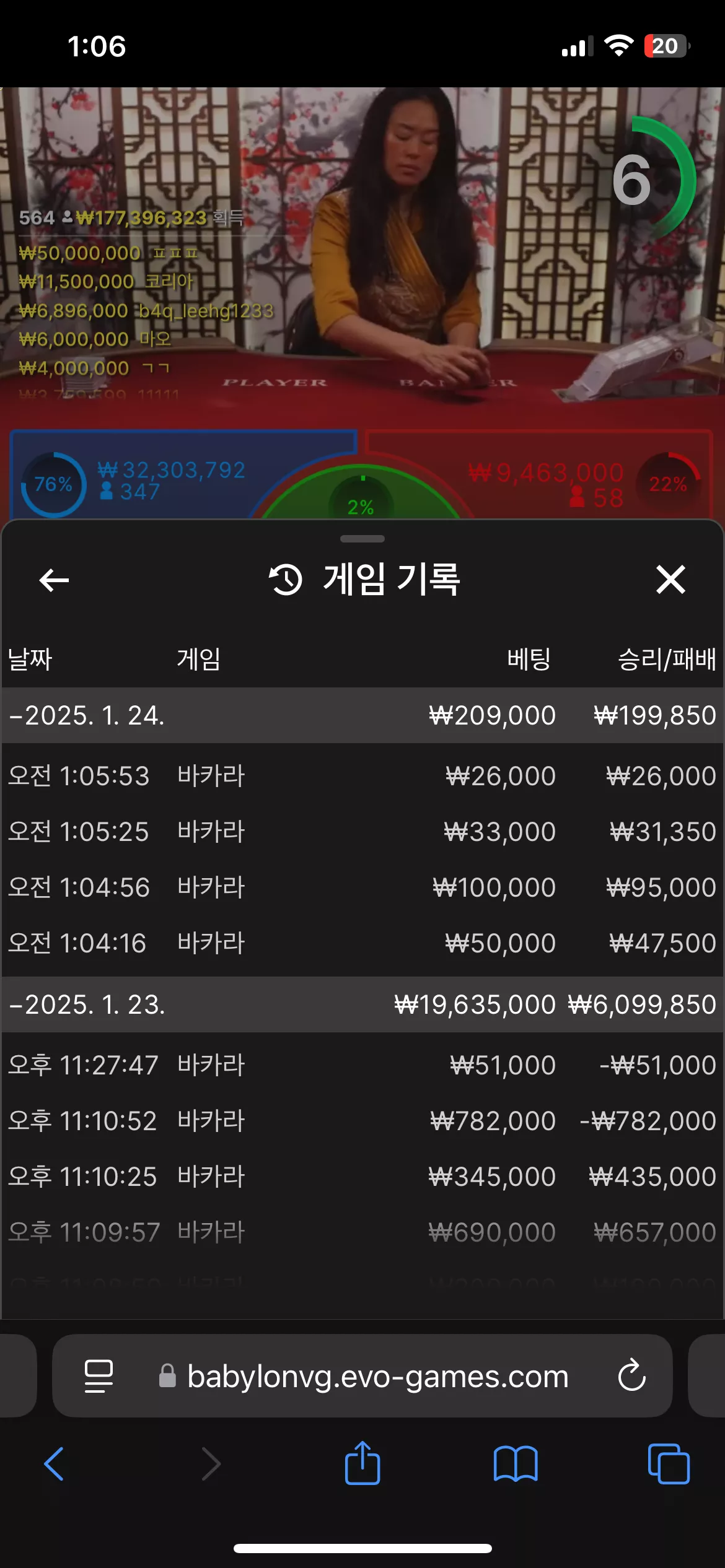Viewport: 725px width, 1568px height.
Task: Open the 오후 11:27:47 baccarat round
Action: point(362,1065)
